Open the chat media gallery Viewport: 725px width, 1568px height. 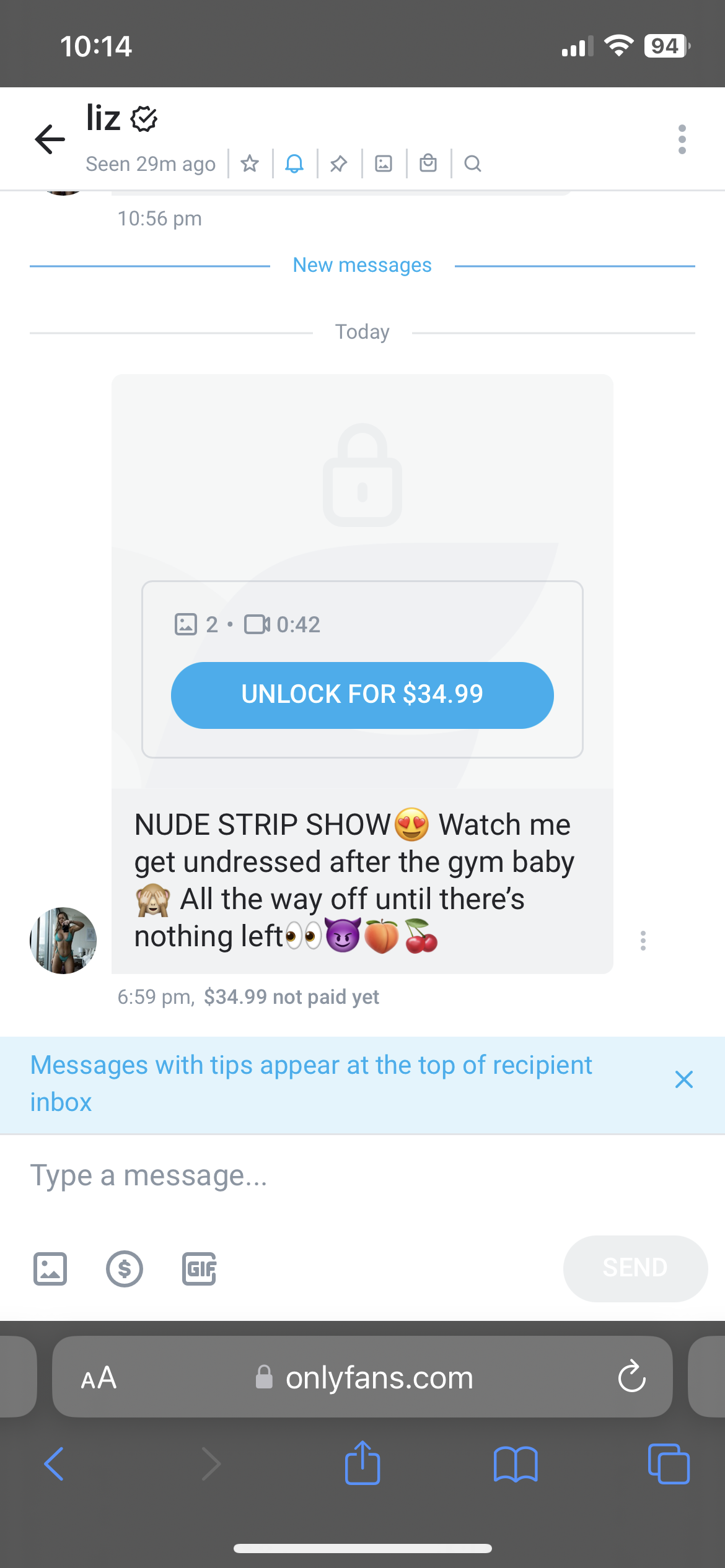[x=384, y=163]
